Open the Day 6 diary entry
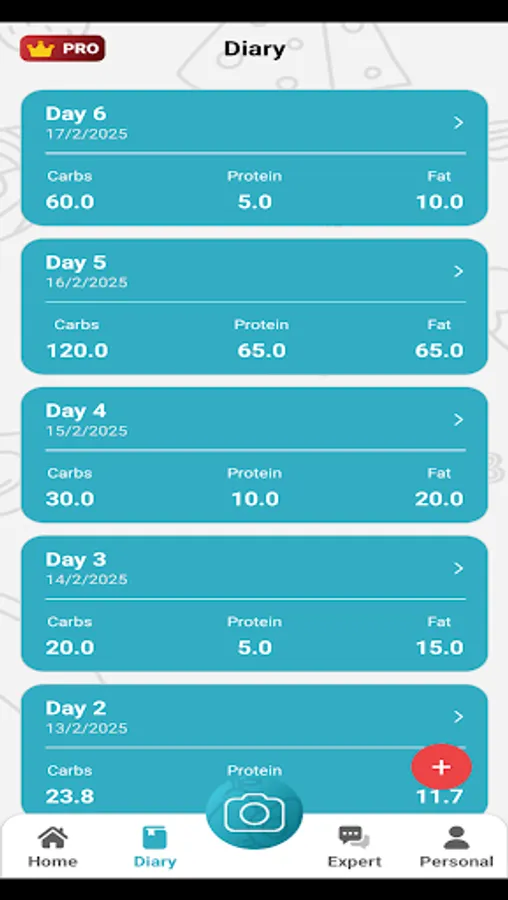Screen dimensions: 508x900 254,158
